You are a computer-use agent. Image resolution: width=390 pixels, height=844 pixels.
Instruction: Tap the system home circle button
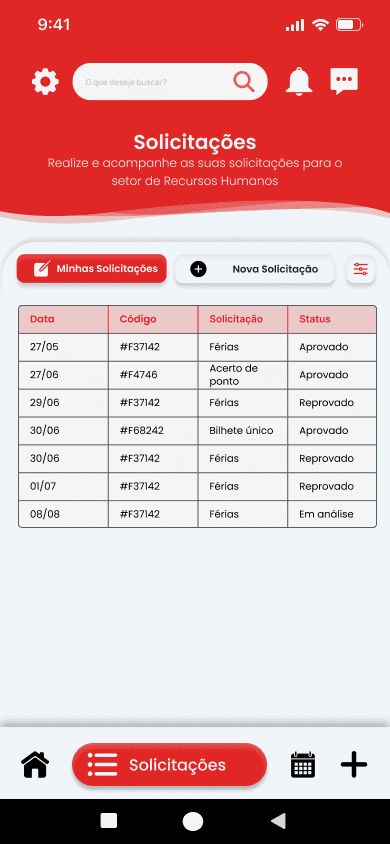click(193, 821)
